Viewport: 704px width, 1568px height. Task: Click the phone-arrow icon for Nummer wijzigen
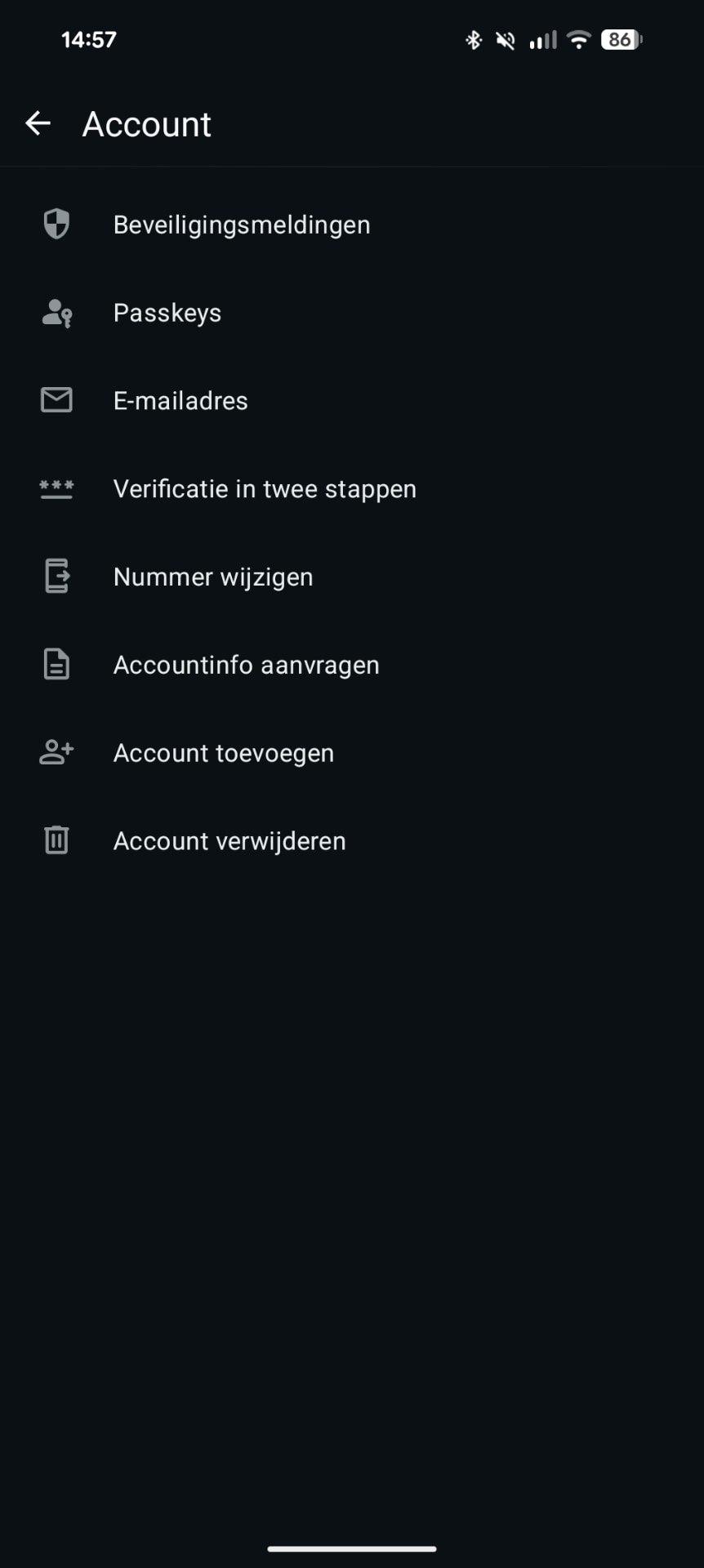pos(56,577)
